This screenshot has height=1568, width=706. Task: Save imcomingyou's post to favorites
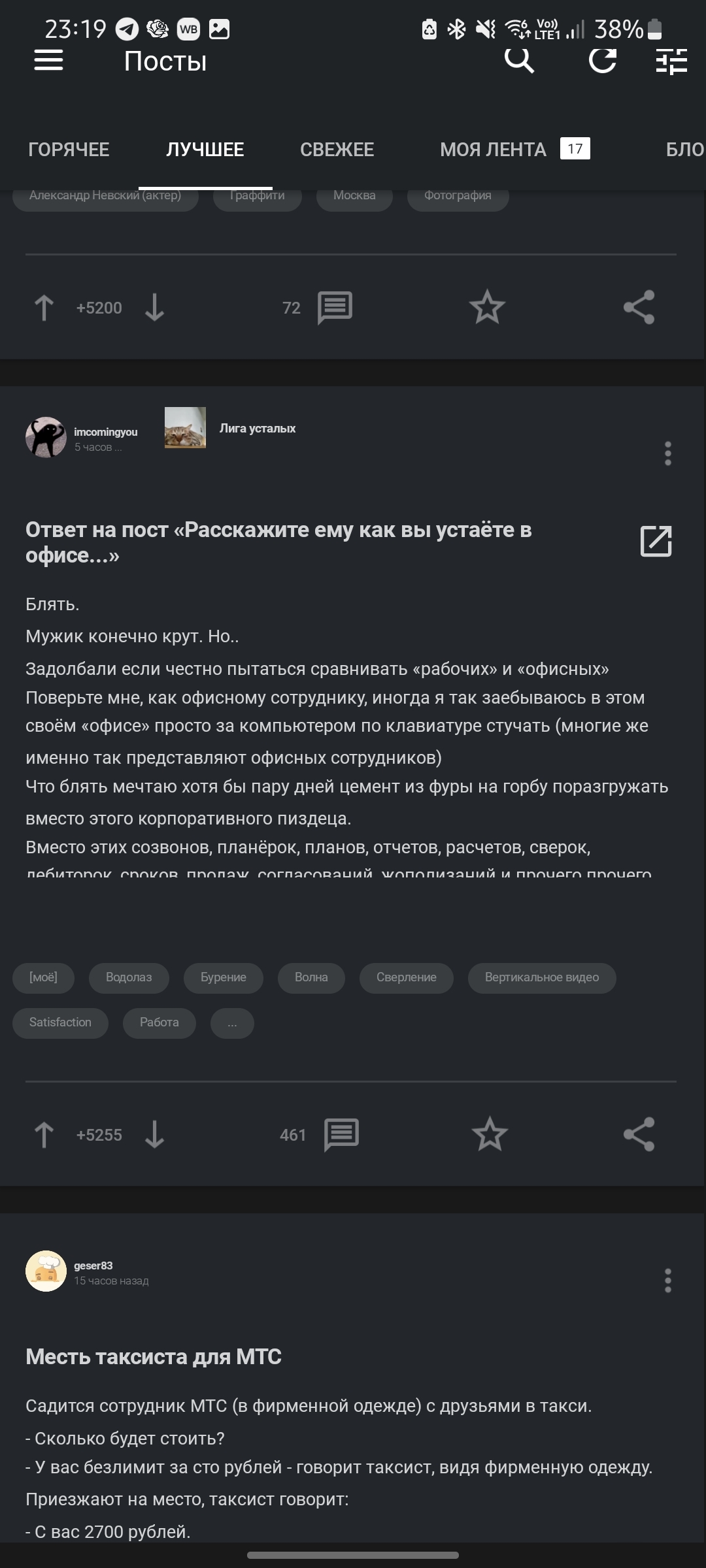point(489,1135)
